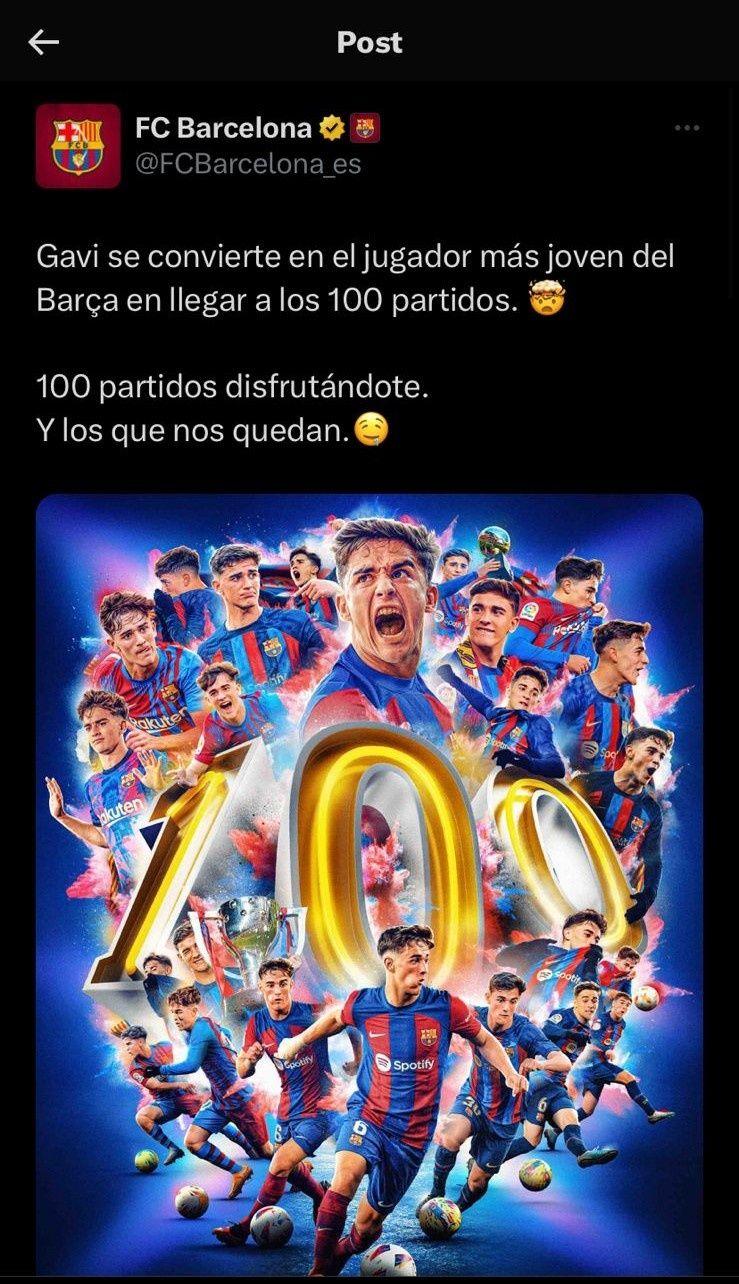Go back from the Post screen
Image resolution: width=739 pixels, height=1284 pixels.
(44, 42)
